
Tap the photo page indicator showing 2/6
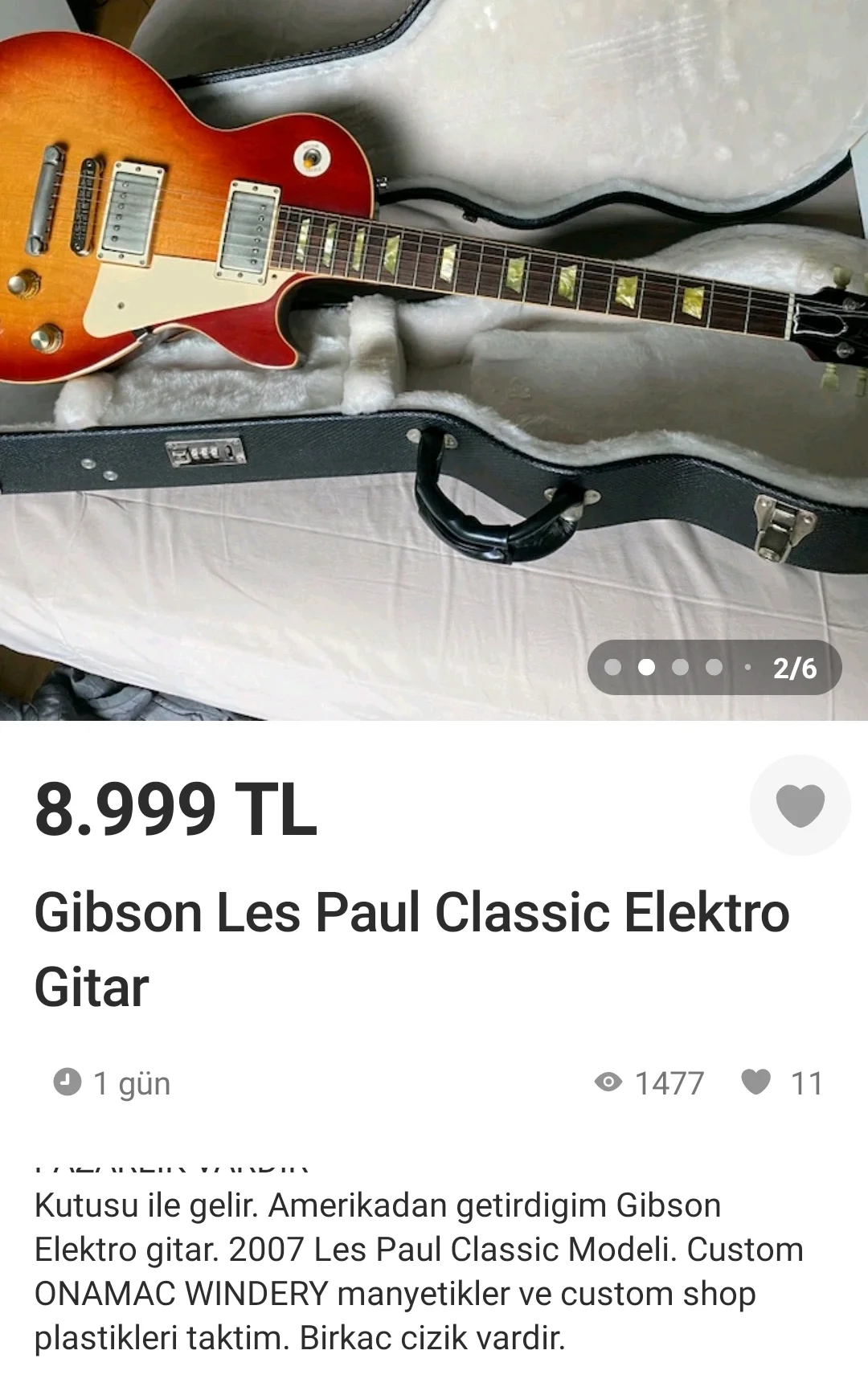click(x=714, y=668)
